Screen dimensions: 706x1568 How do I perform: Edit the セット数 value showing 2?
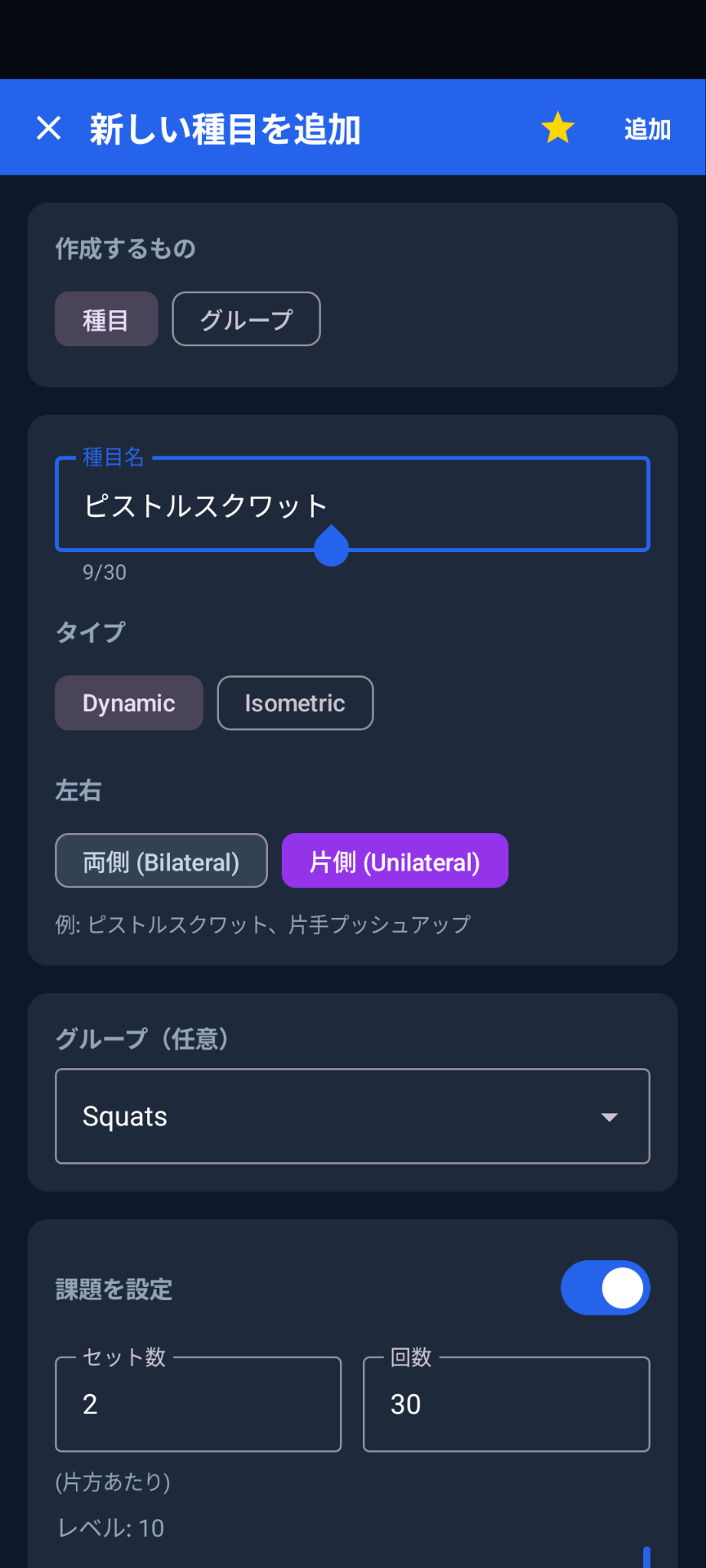(198, 1404)
